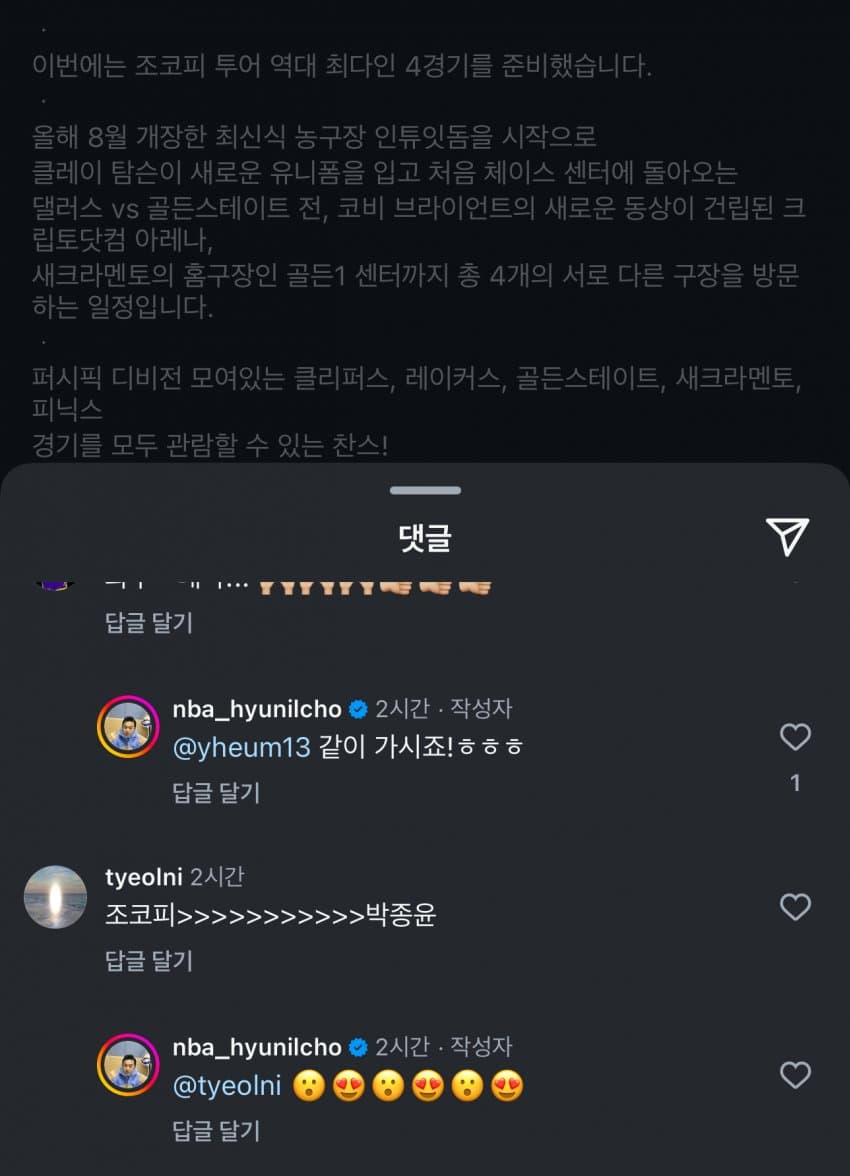Open the @tyeolni mention link
The height and width of the screenshot is (1176, 850).
point(227,1086)
